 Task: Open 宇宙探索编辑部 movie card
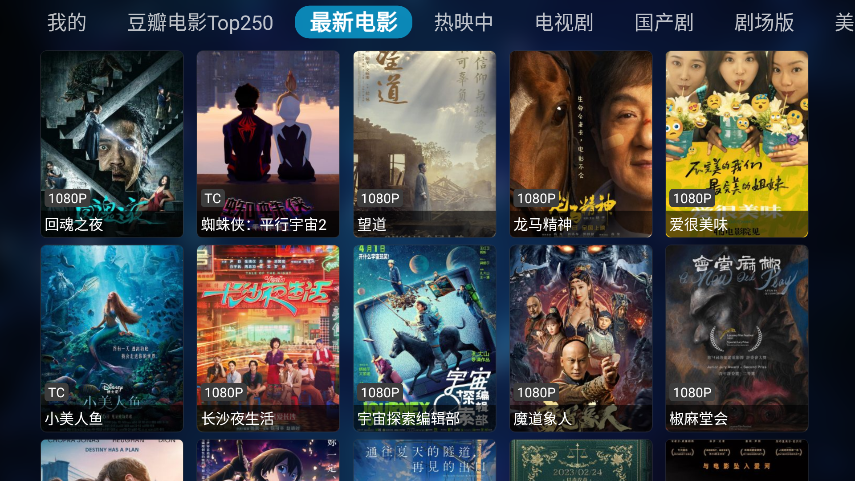pyautogui.click(x=424, y=337)
